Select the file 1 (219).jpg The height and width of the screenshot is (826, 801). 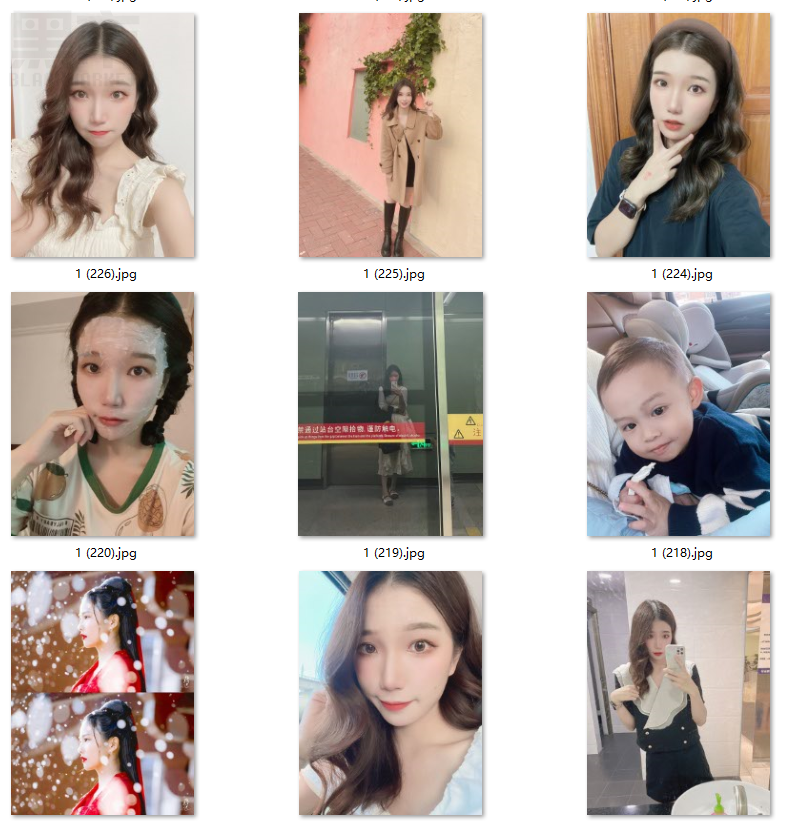pyautogui.click(x=391, y=414)
